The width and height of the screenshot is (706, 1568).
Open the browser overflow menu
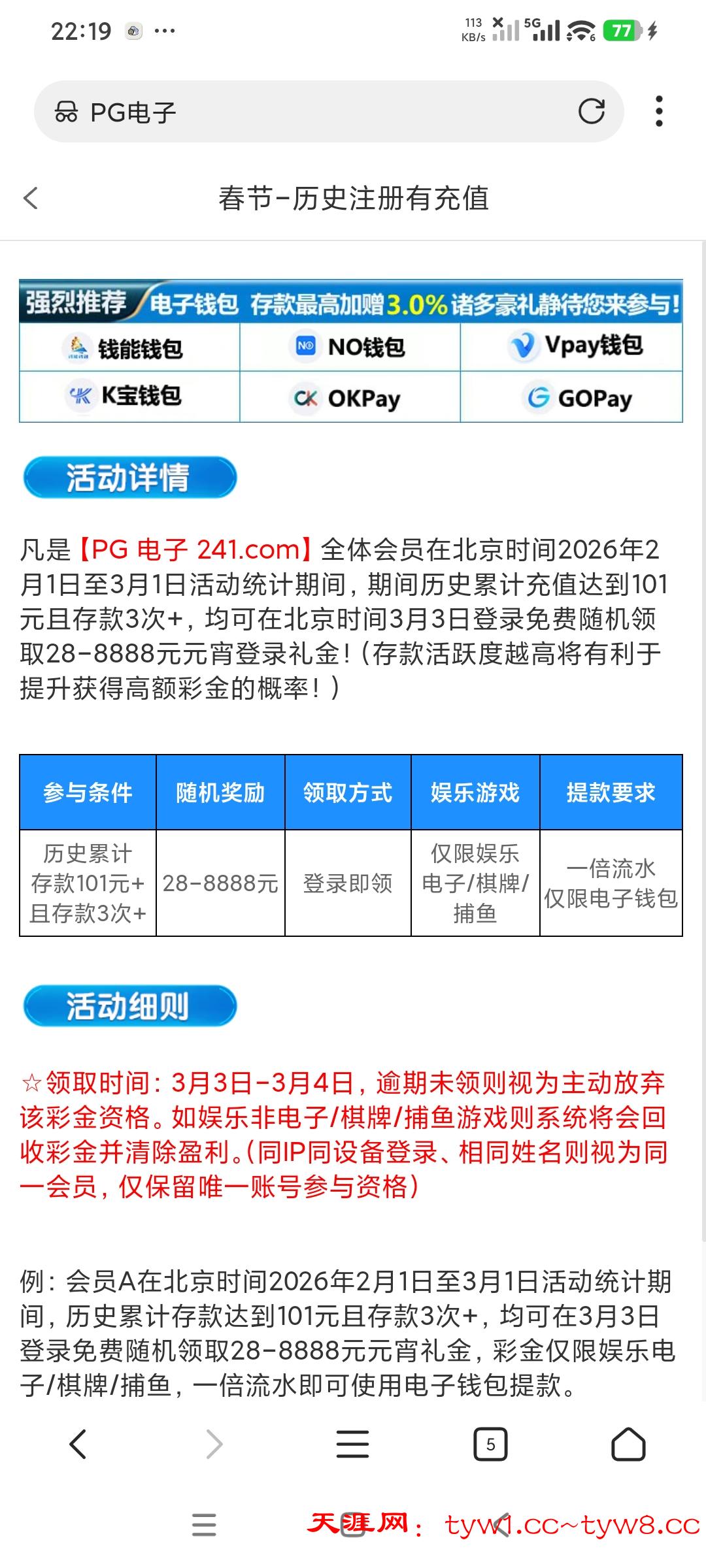click(659, 111)
